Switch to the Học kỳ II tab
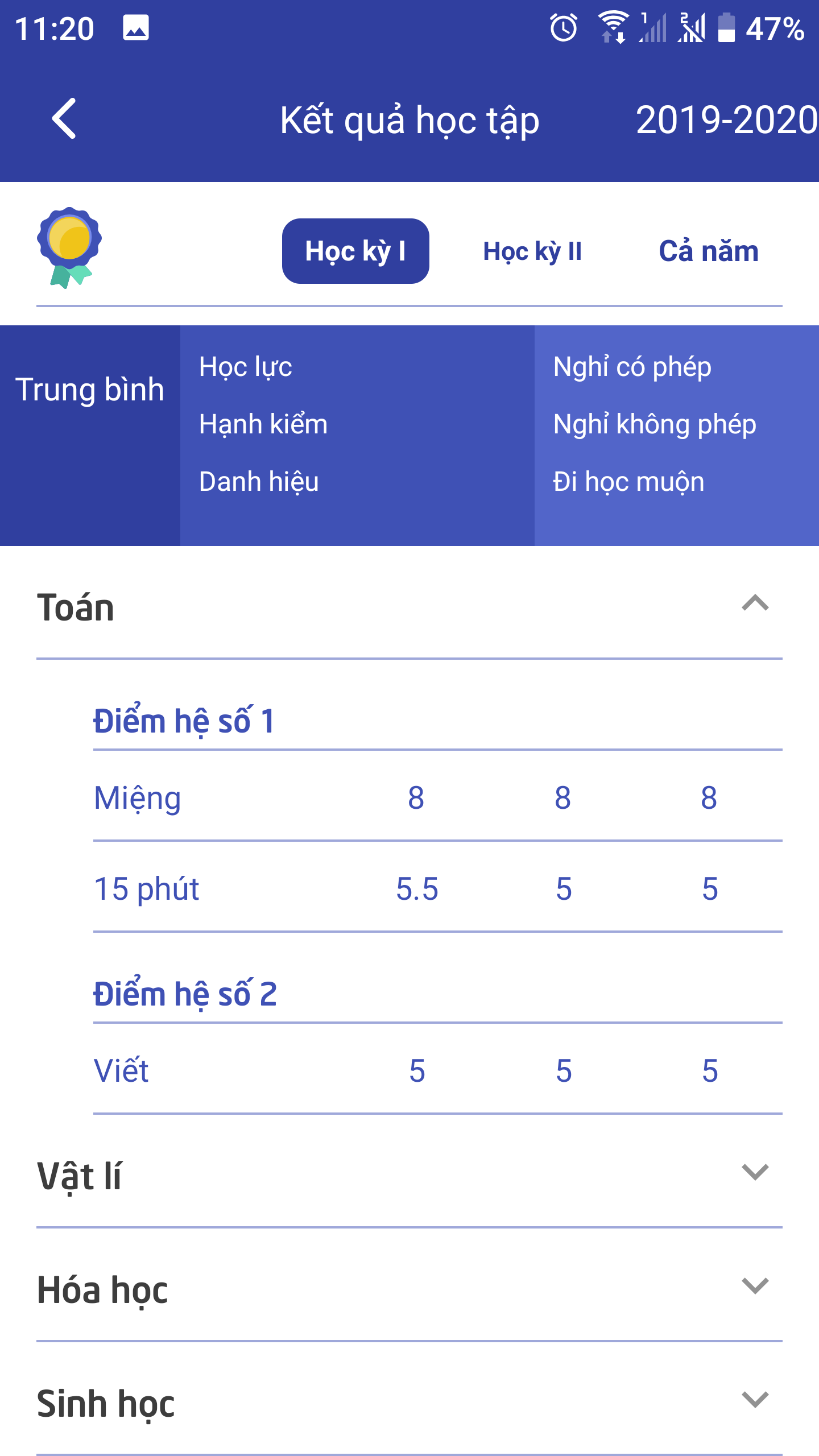819x1456 pixels. pyautogui.click(x=533, y=250)
